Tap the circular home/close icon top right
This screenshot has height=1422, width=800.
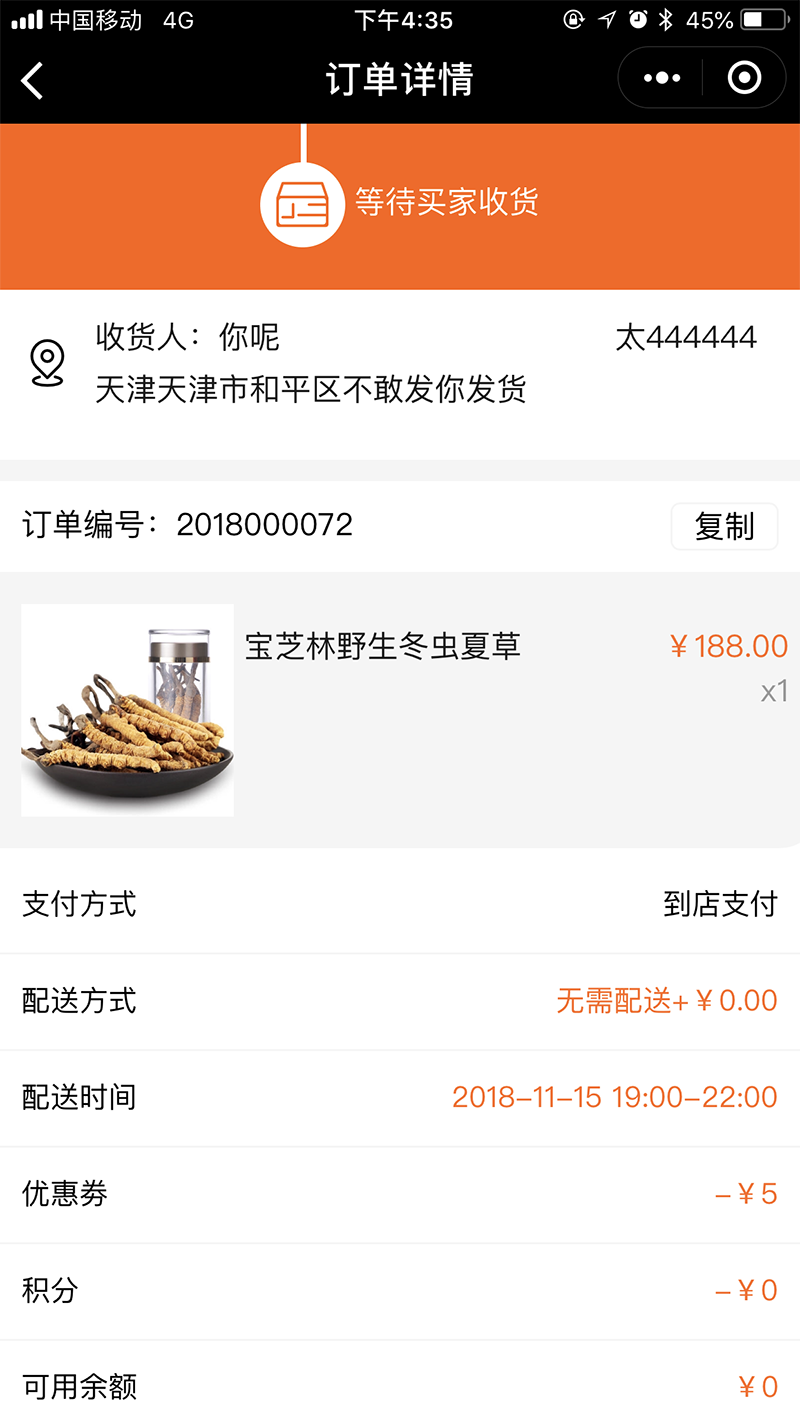pos(744,77)
